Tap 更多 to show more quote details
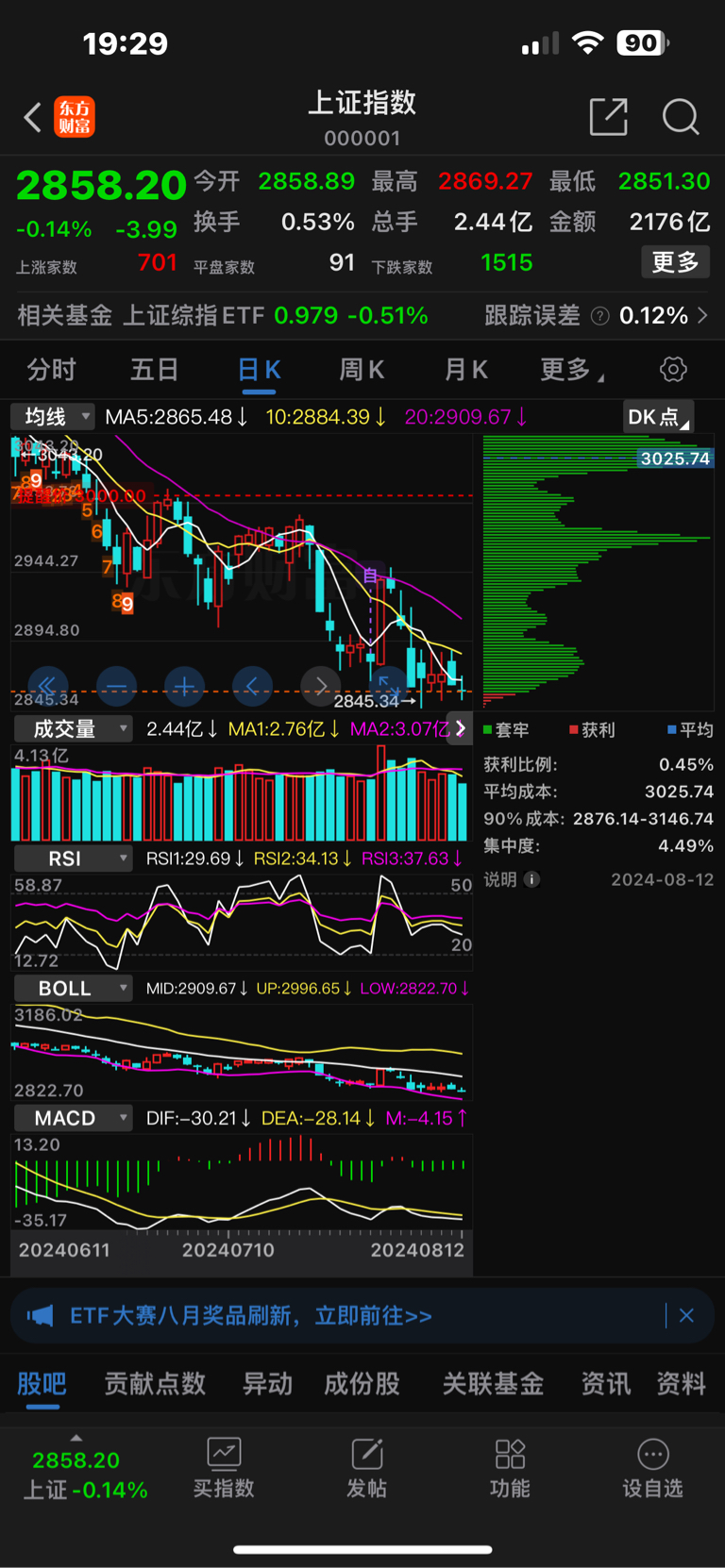The image size is (725, 1568). tap(675, 261)
